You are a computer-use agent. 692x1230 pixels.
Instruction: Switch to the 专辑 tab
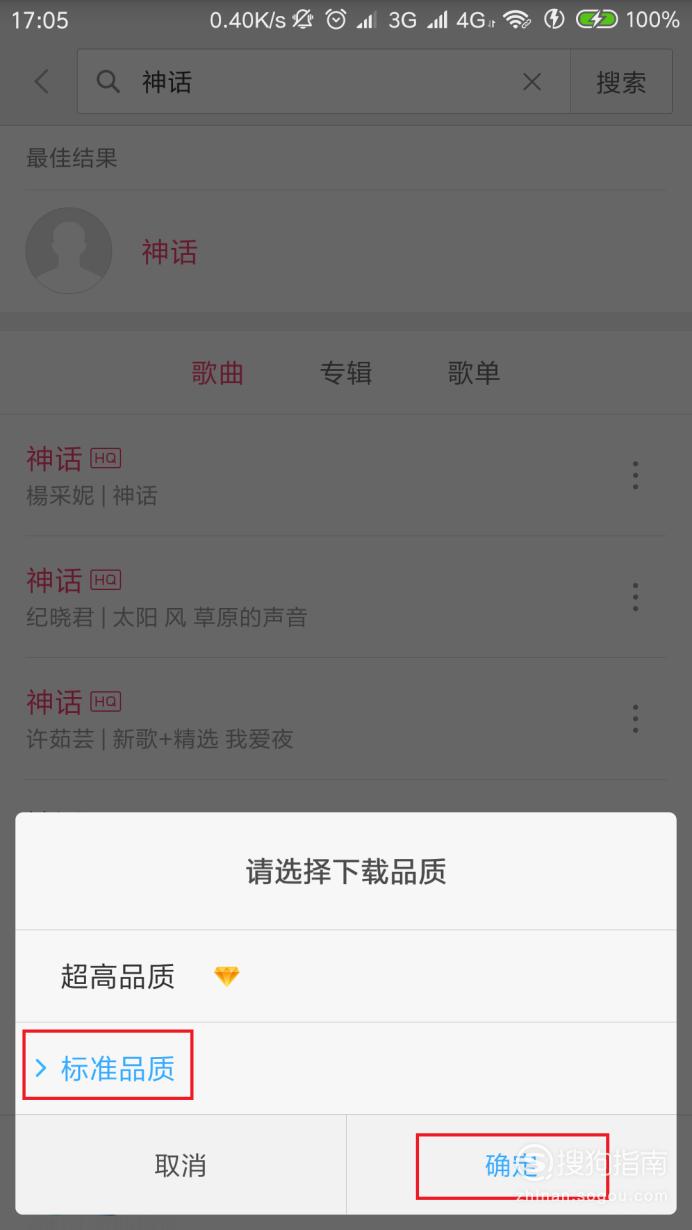click(x=346, y=373)
